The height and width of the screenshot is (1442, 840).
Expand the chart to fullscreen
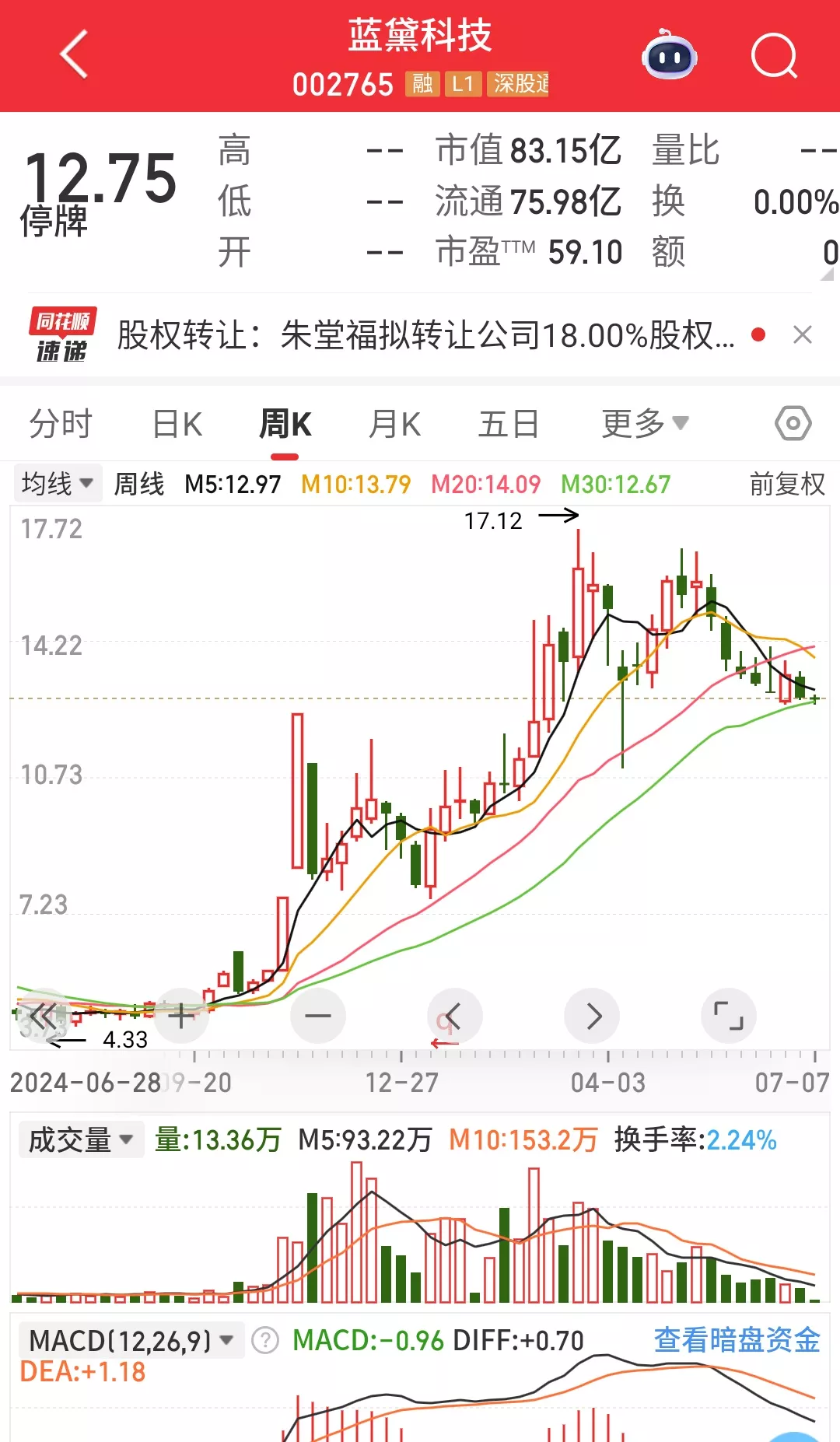click(x=729, y=1015)
